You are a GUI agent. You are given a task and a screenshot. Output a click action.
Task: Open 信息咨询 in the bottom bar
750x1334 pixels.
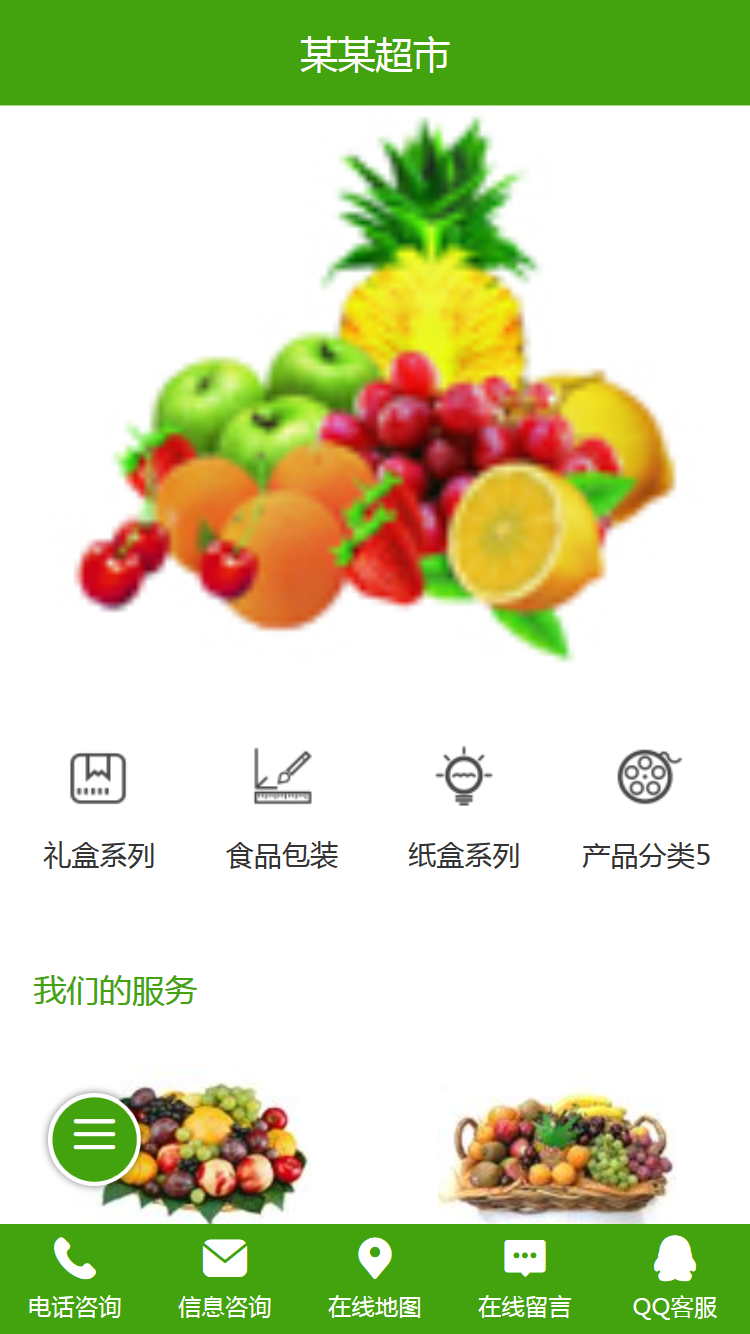coord(225,1278)
